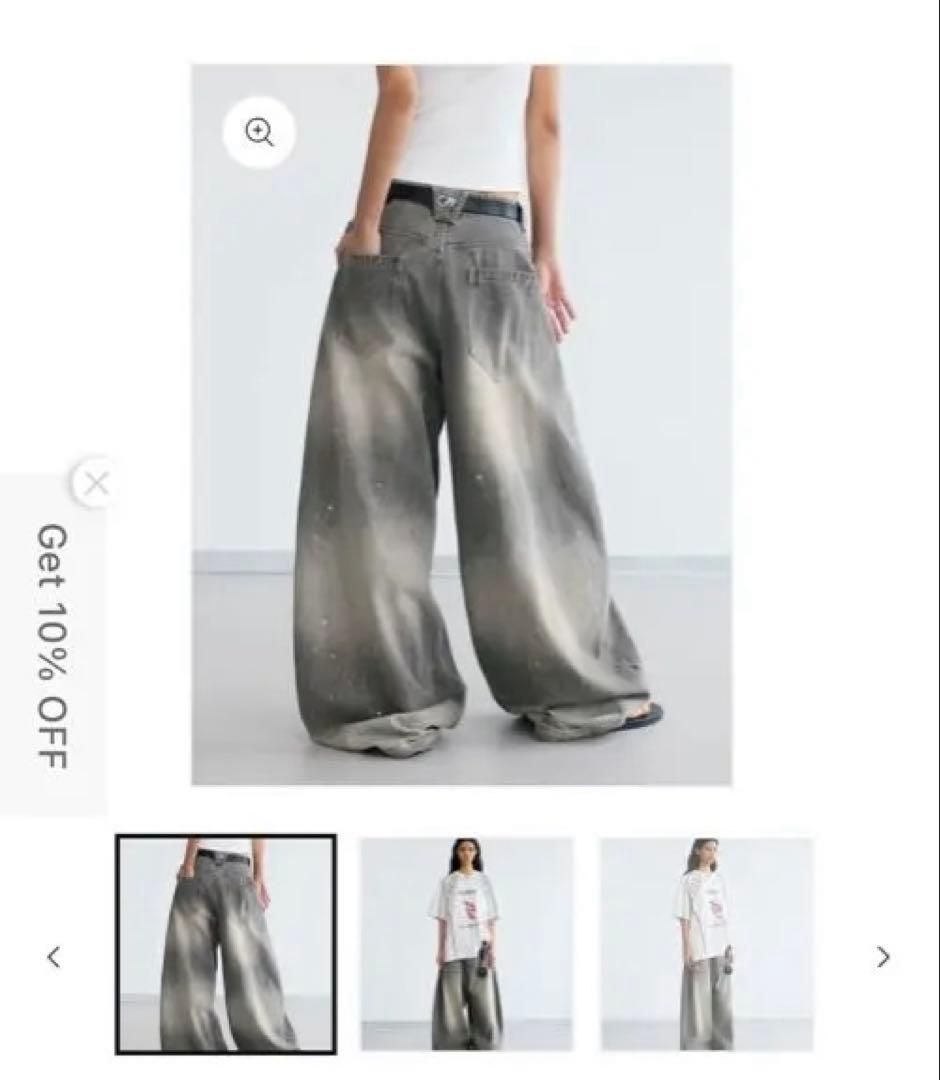
Task: View the front-facing model thumbnail
Action: pyautogui.click(x=466, y=944)
